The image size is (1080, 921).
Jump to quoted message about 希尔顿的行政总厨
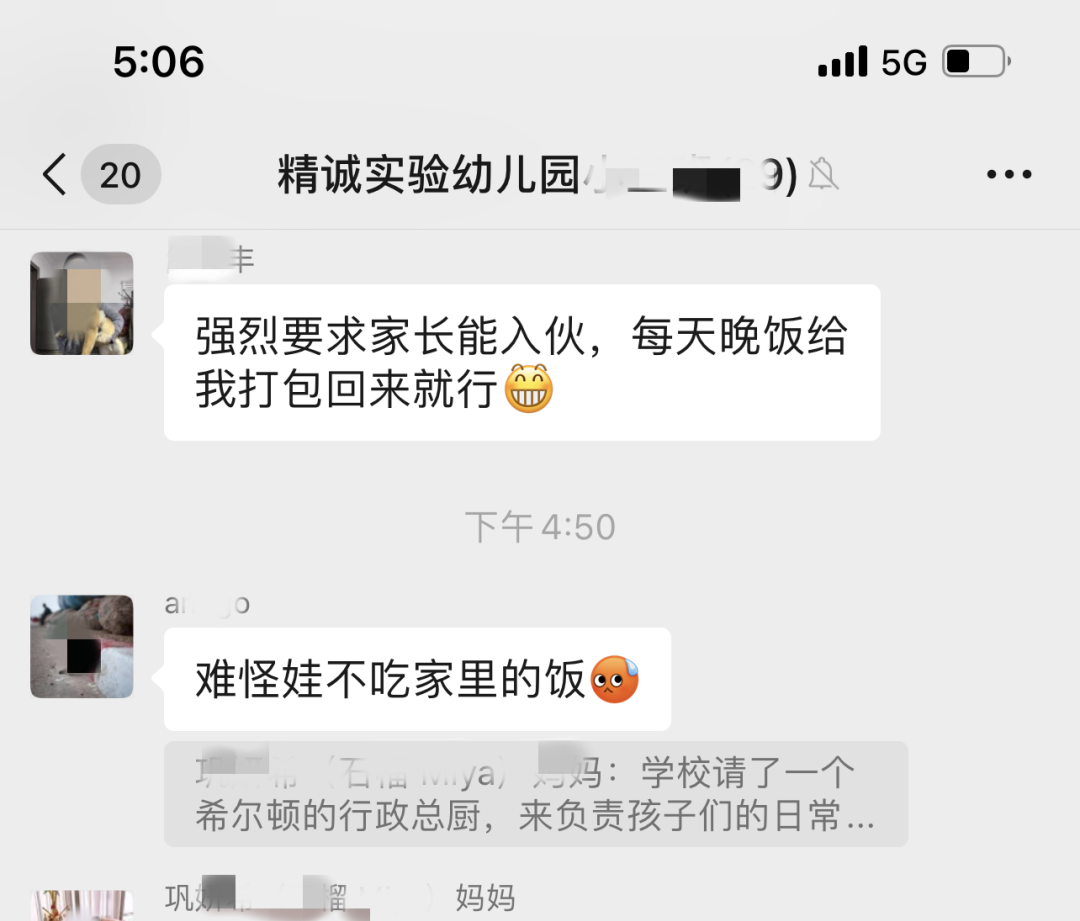535,794
